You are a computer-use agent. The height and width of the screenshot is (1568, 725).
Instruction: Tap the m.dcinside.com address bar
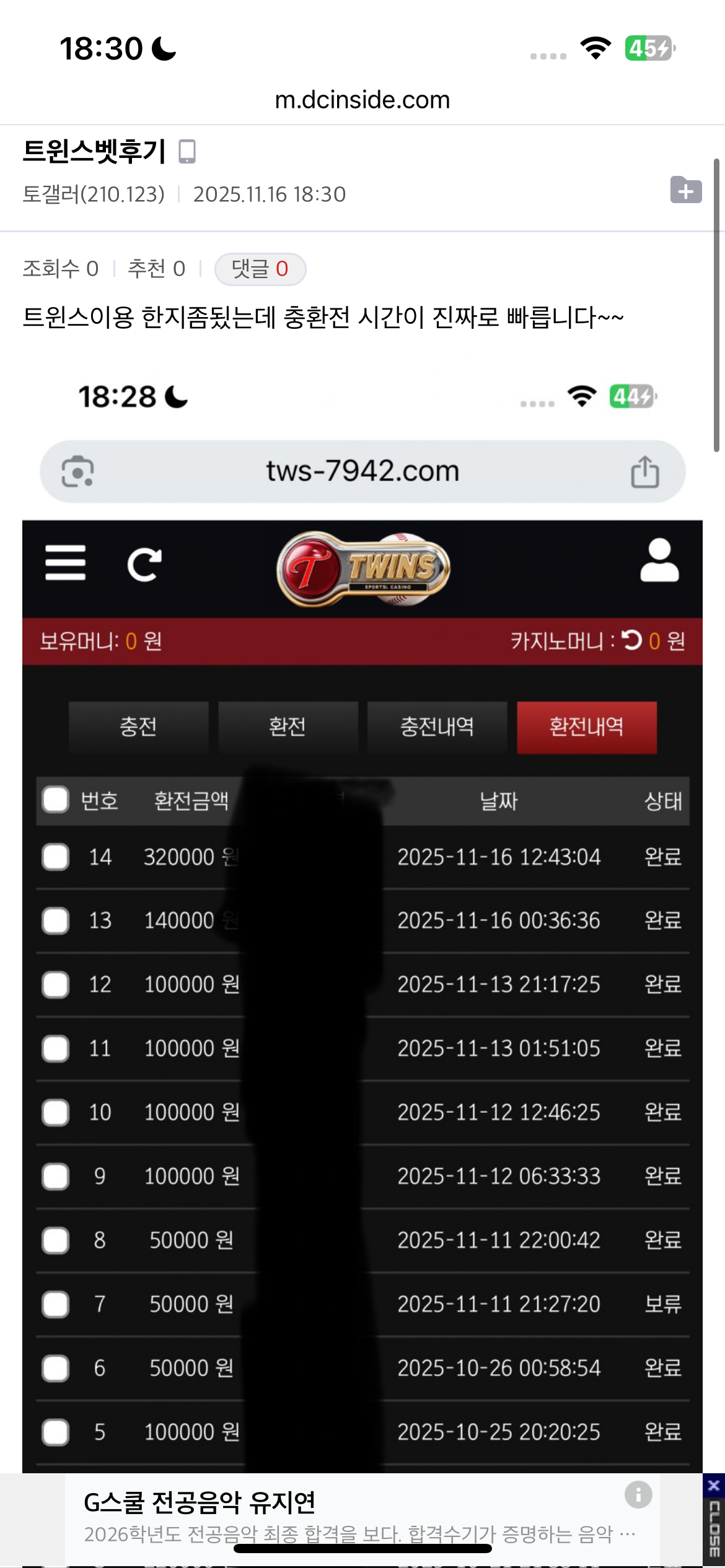pos(362,100)
